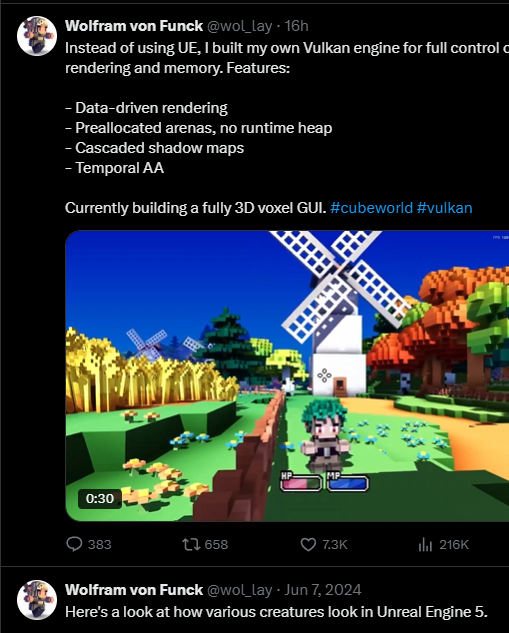This screenshot has width=509, height=633.
Task: Reply to the post with 383 comments
Action: click(88, 545)
